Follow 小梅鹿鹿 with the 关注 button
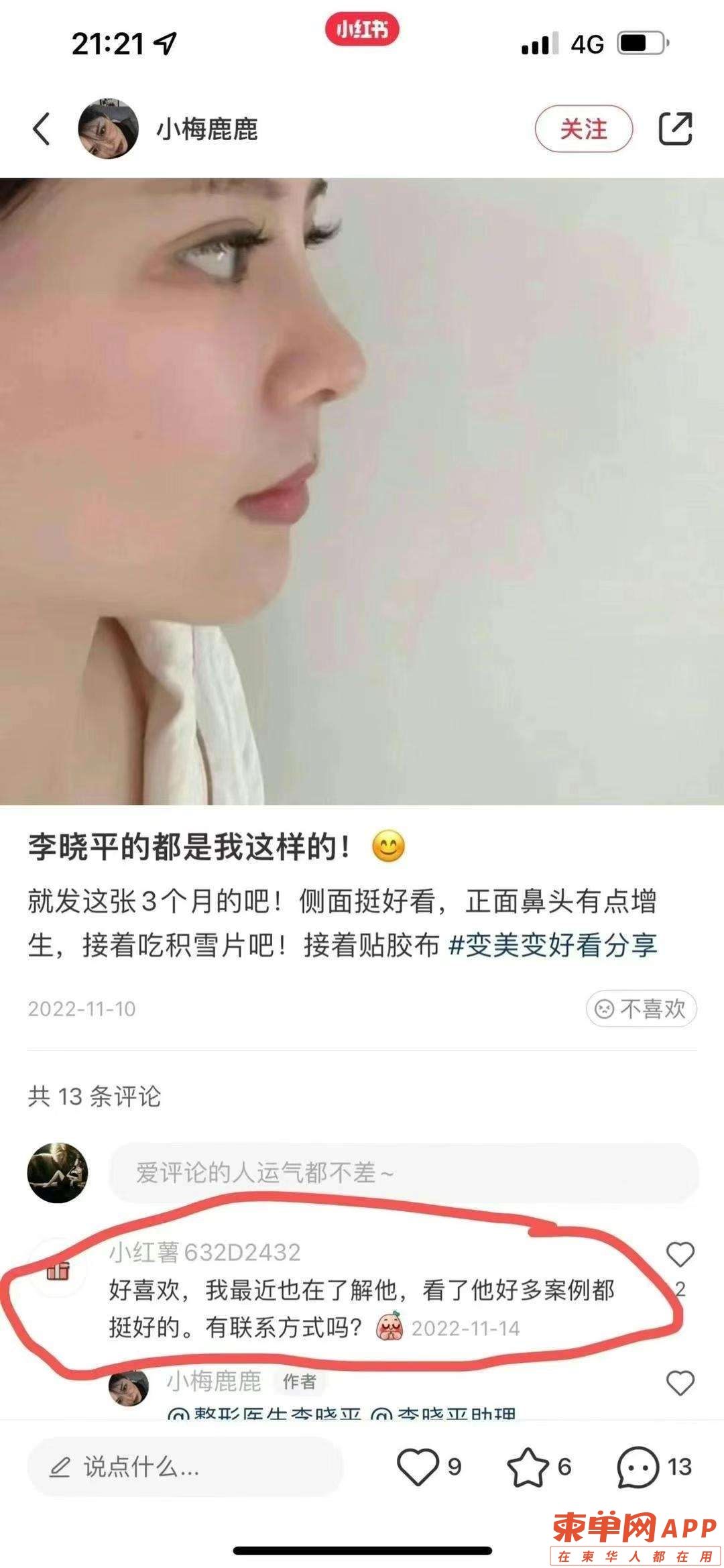This screenshot has width=724, height=1568. 583,129
